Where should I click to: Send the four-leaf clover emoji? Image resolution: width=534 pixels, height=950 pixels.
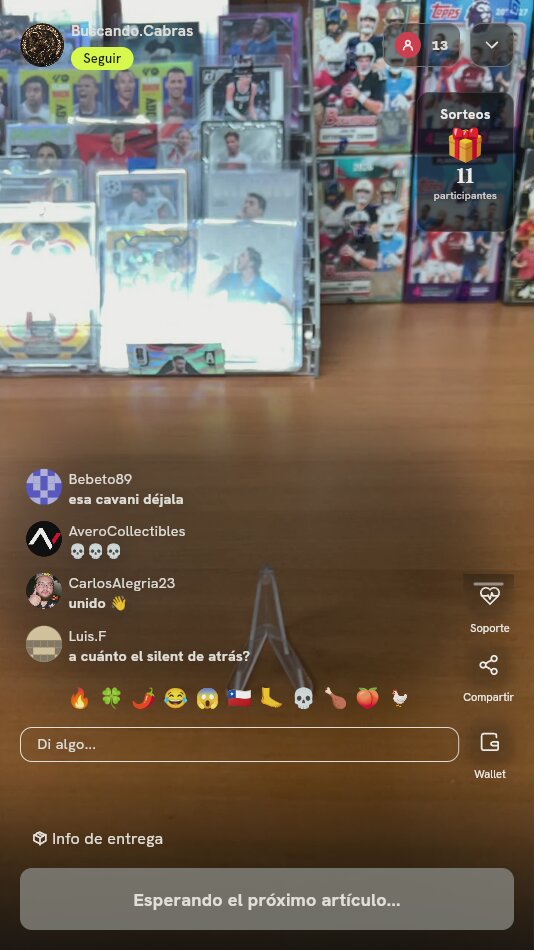(x=111, y=698)
